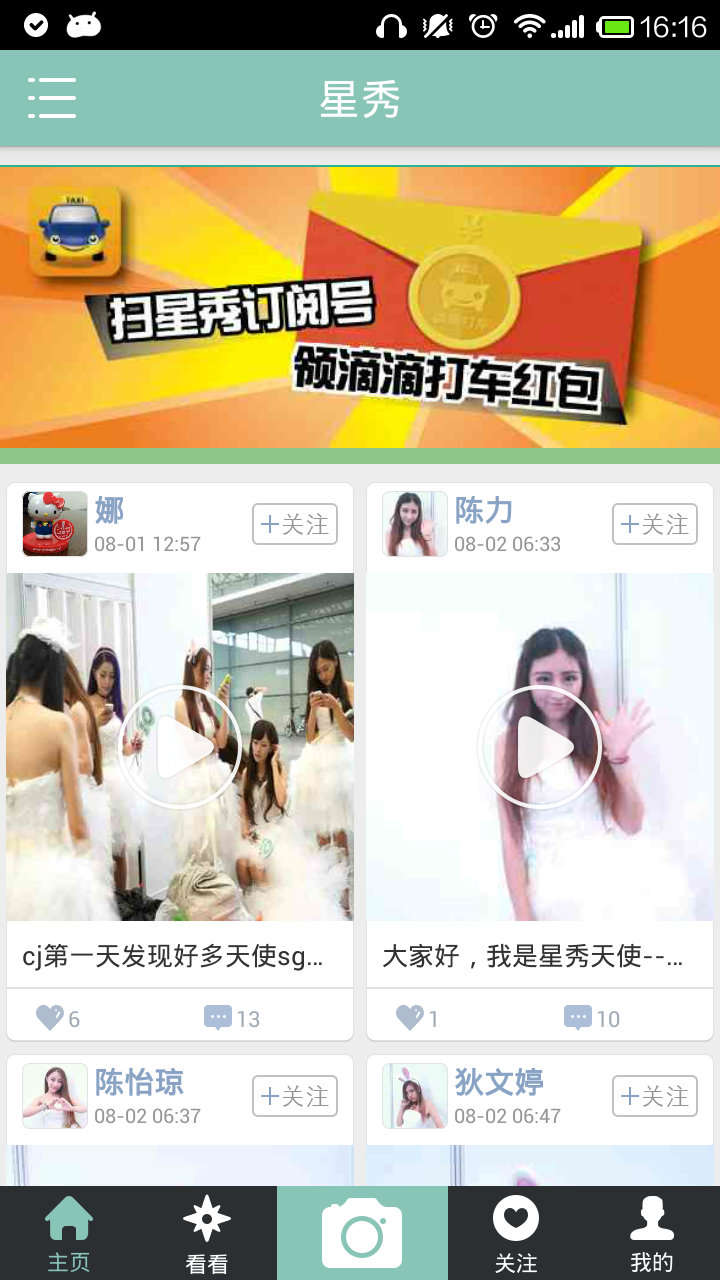Screen dimensions: 720x1280
Task: Play 娜's video post
Action: click(180, 747)
